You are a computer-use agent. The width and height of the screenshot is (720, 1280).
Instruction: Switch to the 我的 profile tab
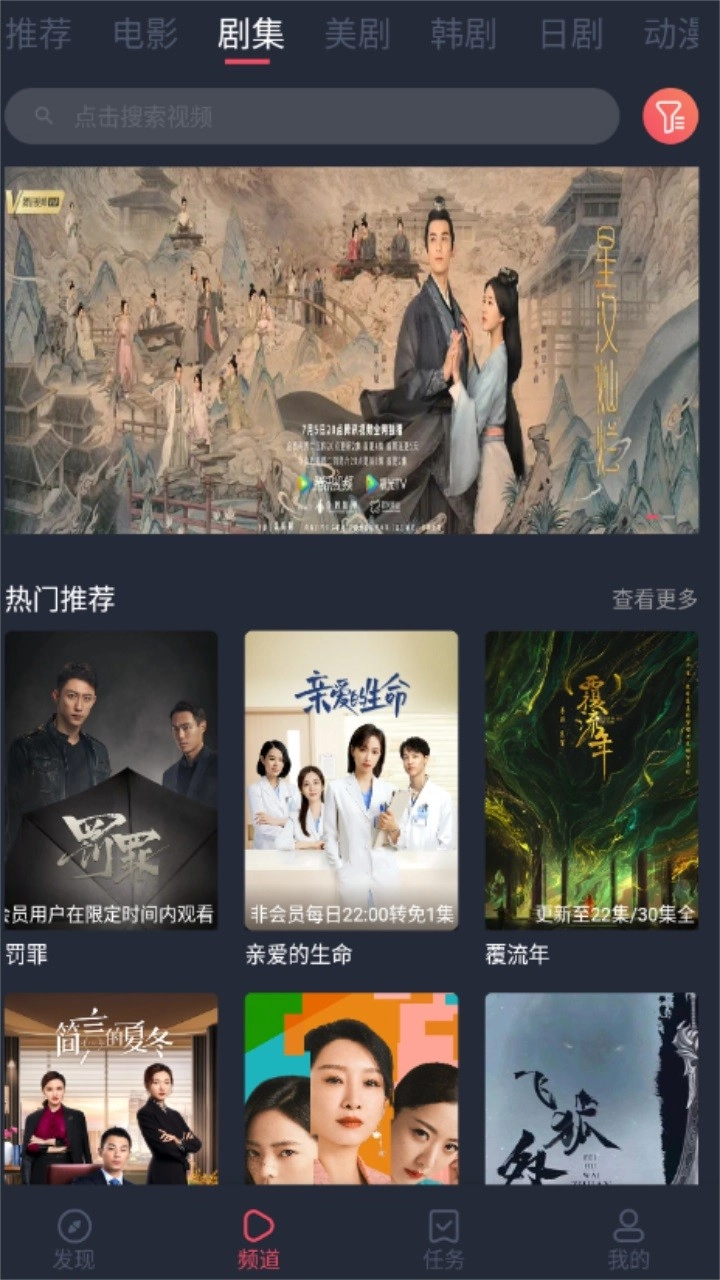tap(628, 1238)
